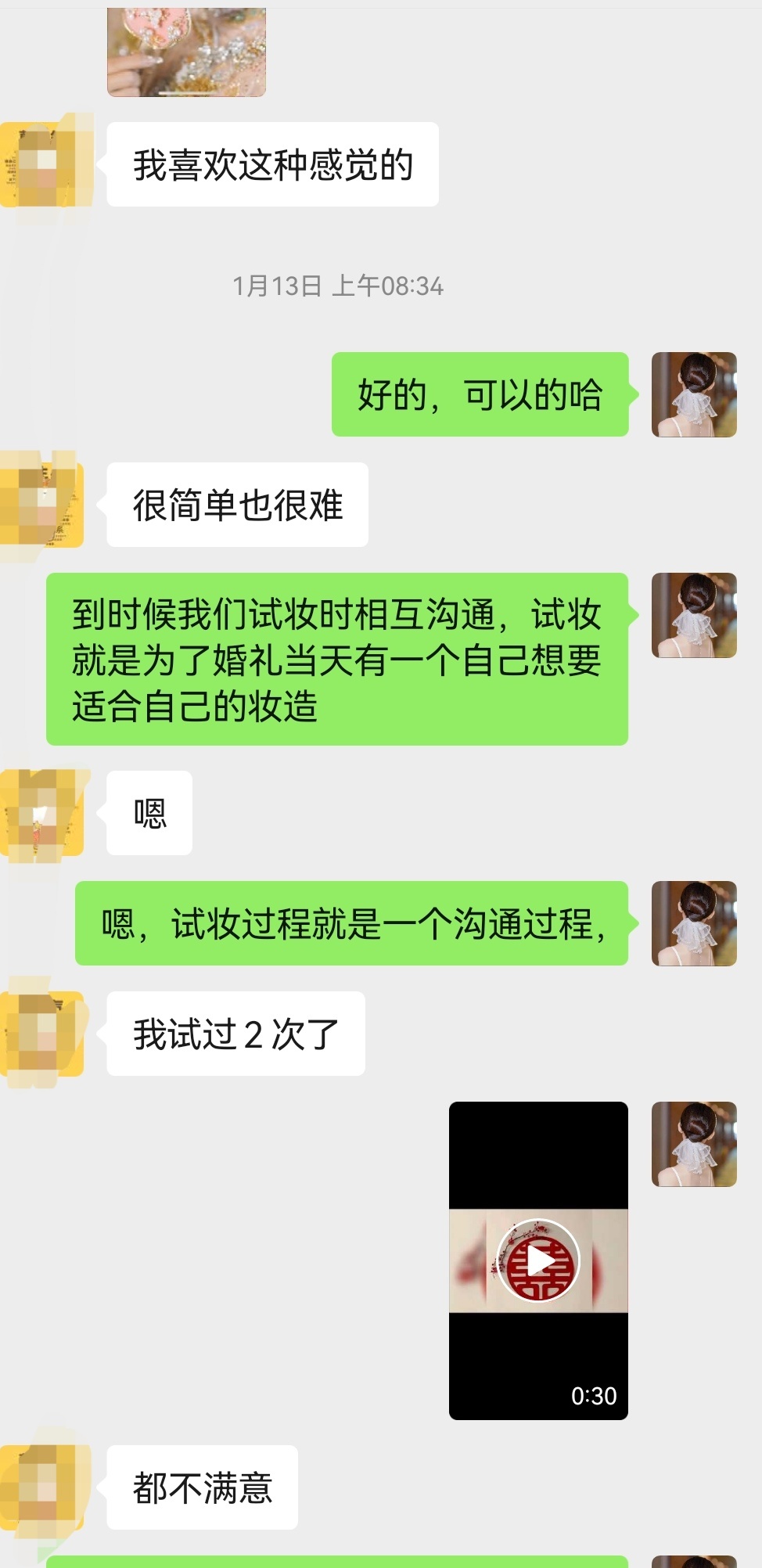Play the 0:30 video message
This screenshot has width=762, height=1568.
point(538,1261)
